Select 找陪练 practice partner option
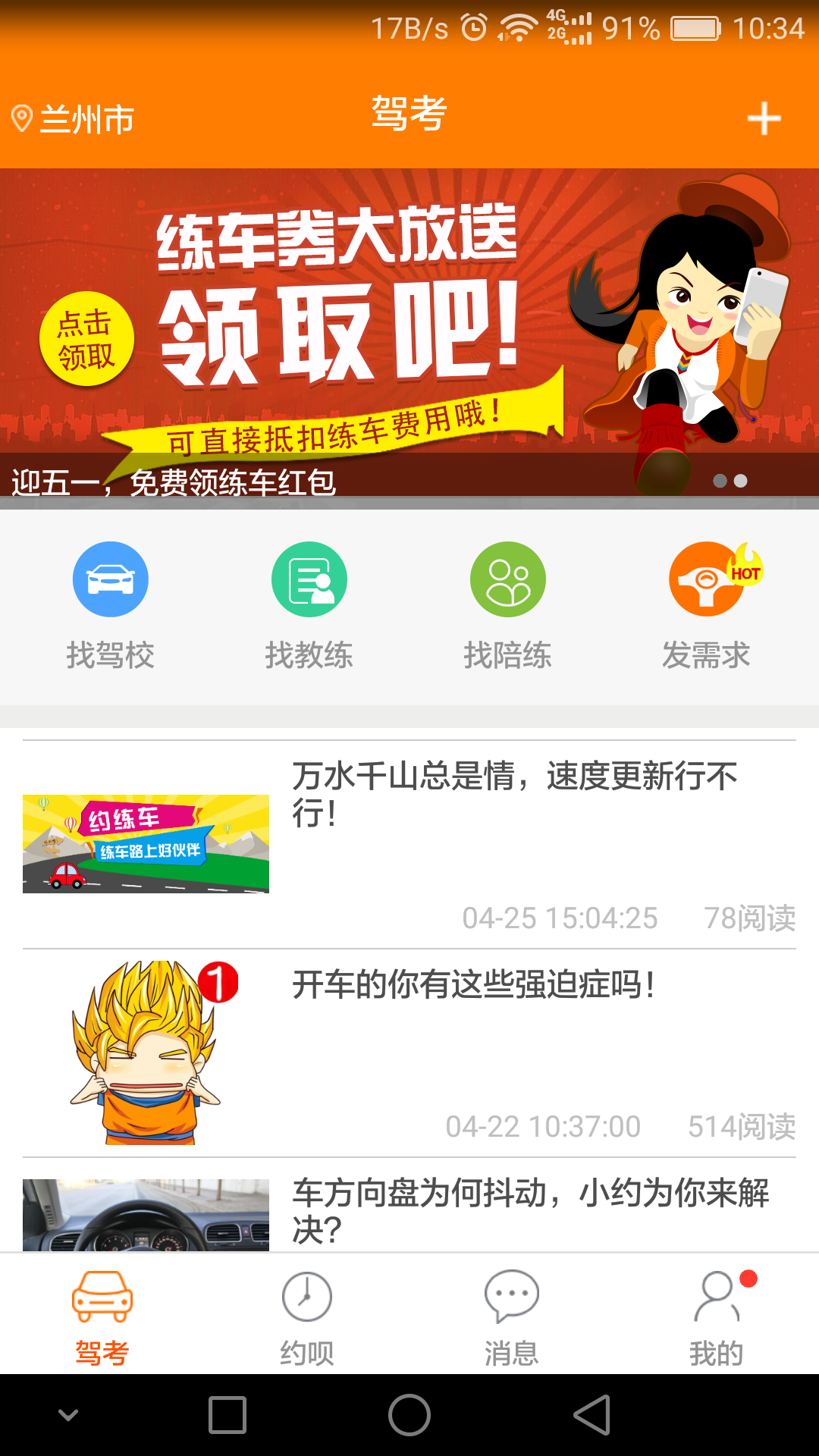The image size is (819, 1456). pos(508,604)
